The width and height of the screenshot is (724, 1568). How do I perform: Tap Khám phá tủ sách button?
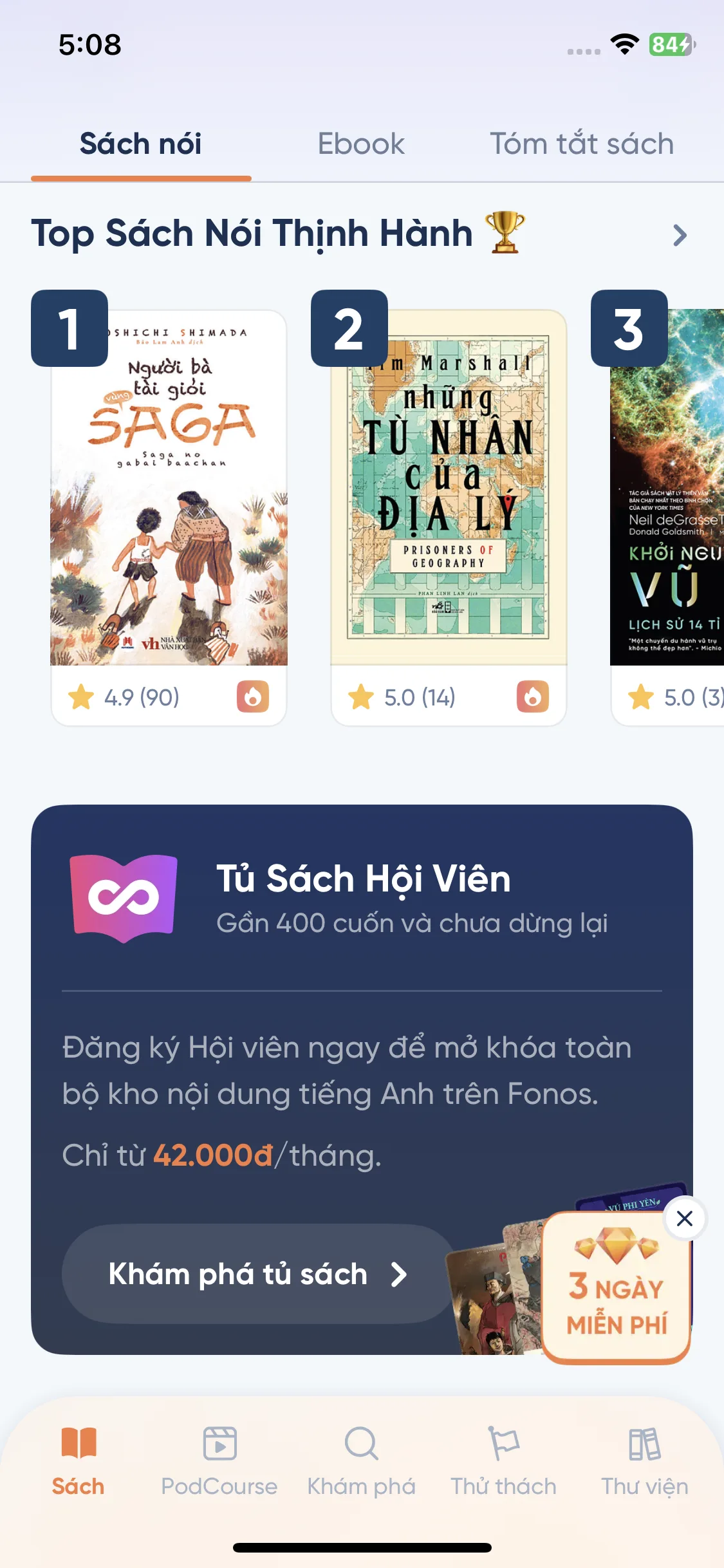coord(259,1274)
